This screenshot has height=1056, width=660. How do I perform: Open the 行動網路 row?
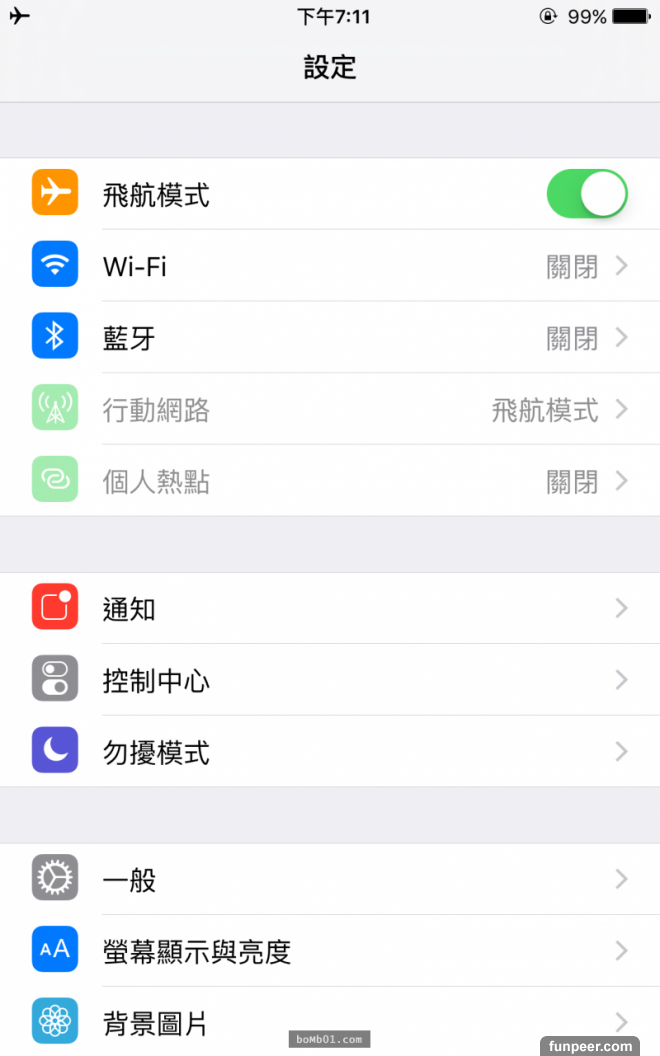[x=330, y=410]
